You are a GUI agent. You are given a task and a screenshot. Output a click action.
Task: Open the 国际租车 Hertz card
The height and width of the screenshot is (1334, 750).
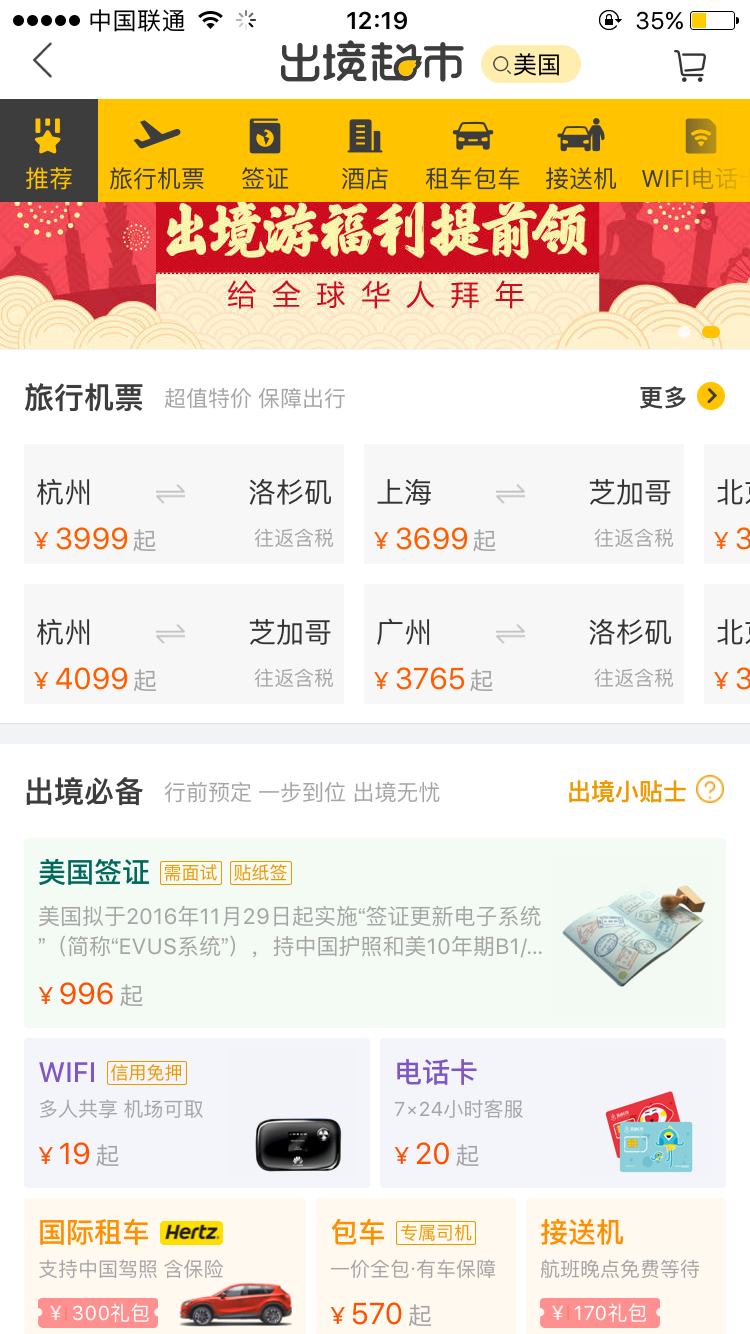coord(165,1266)
